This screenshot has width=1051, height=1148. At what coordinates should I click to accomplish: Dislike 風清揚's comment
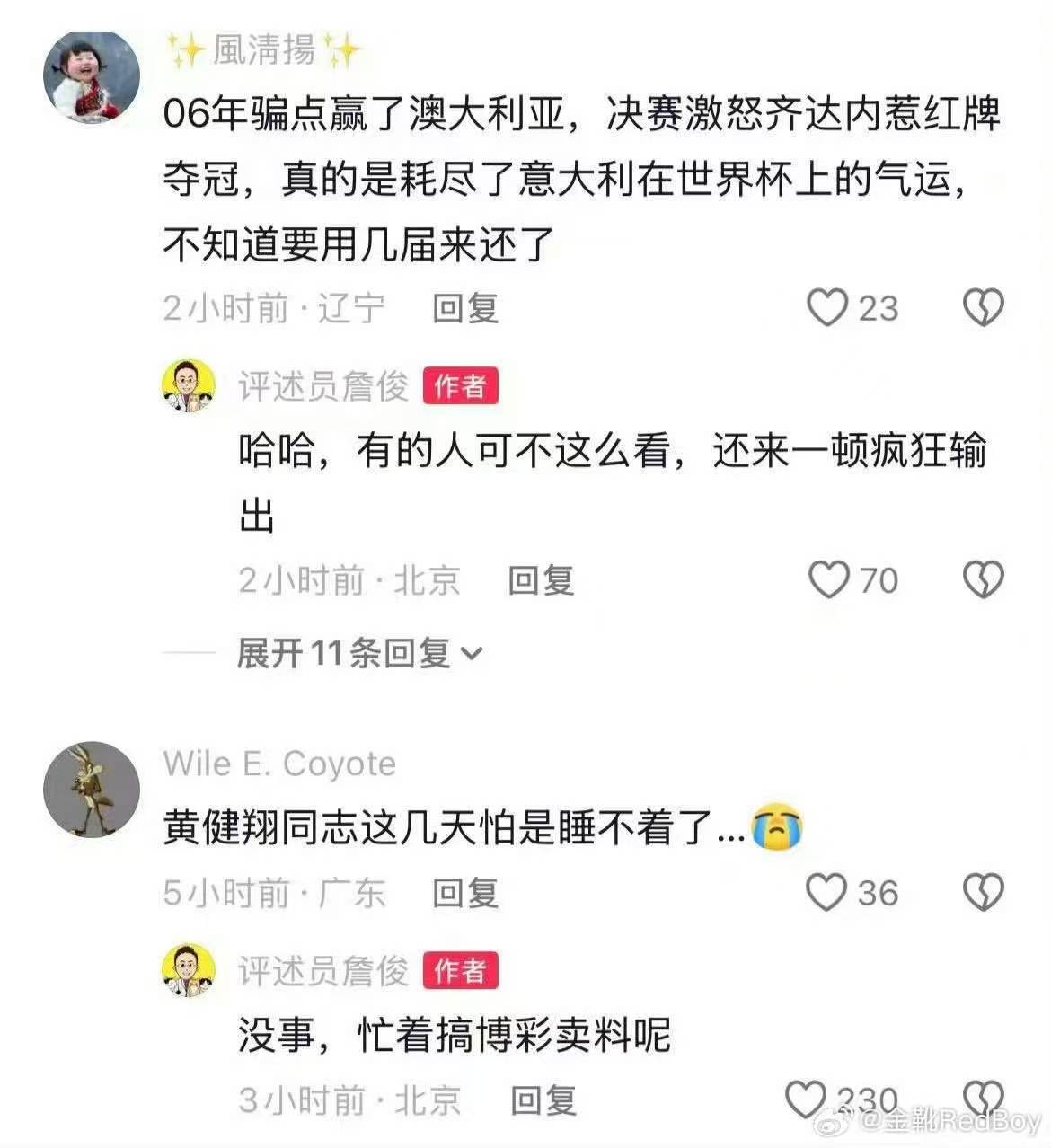pyautogui.click(x=983, y=308)
